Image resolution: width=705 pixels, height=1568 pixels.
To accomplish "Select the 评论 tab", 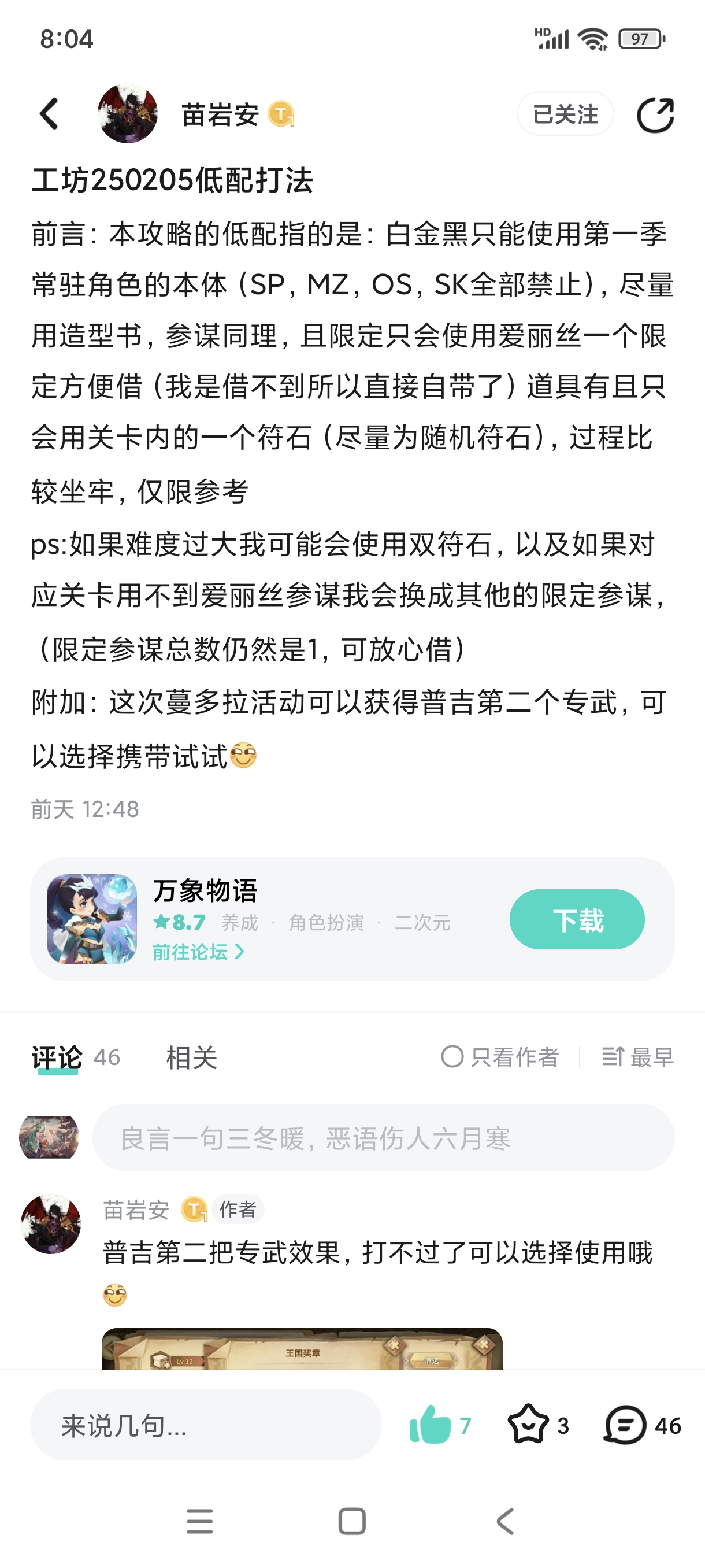I will click(x=58, y=1058).
